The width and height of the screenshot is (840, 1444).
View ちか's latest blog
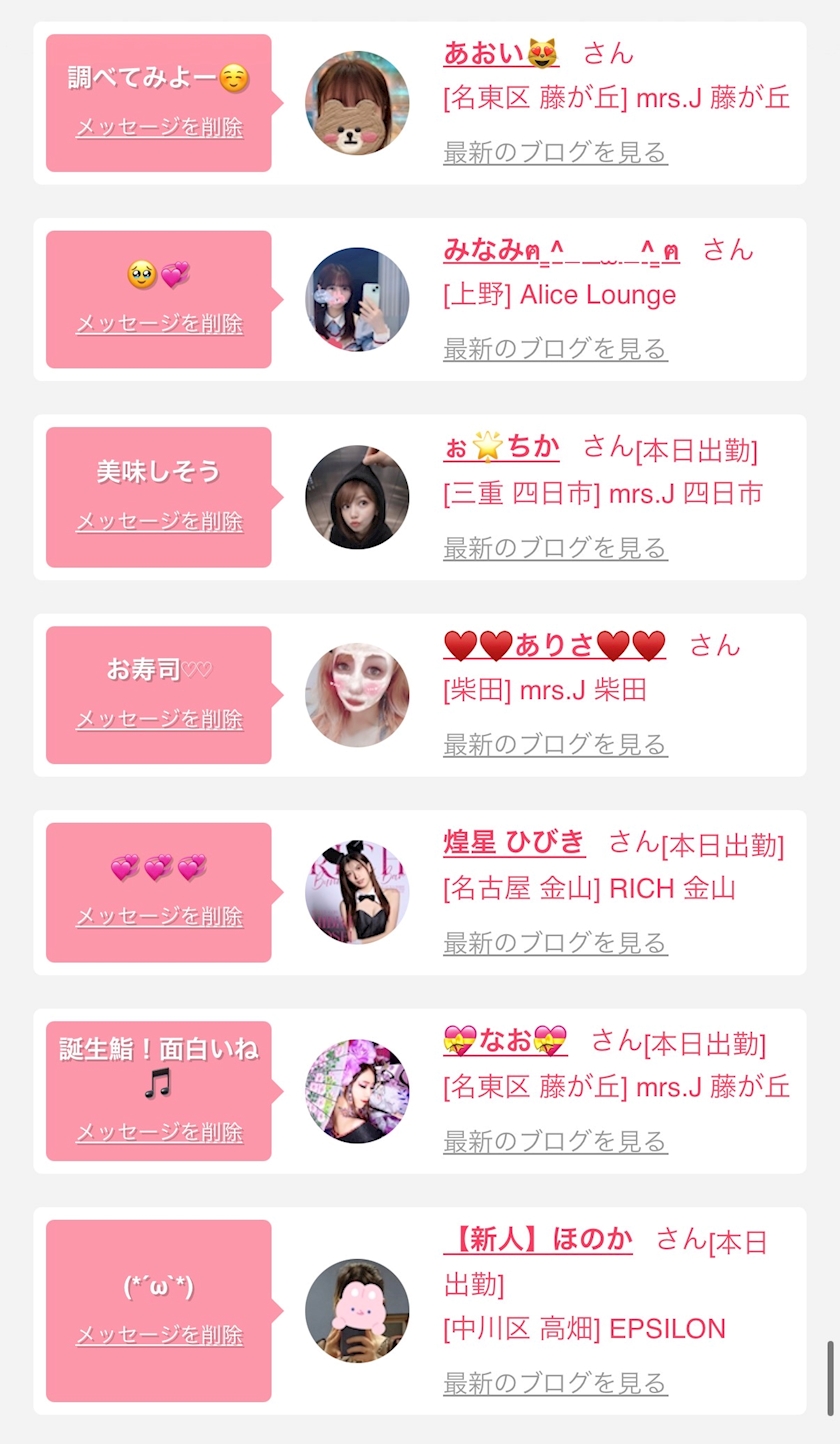tap(555, 548)
